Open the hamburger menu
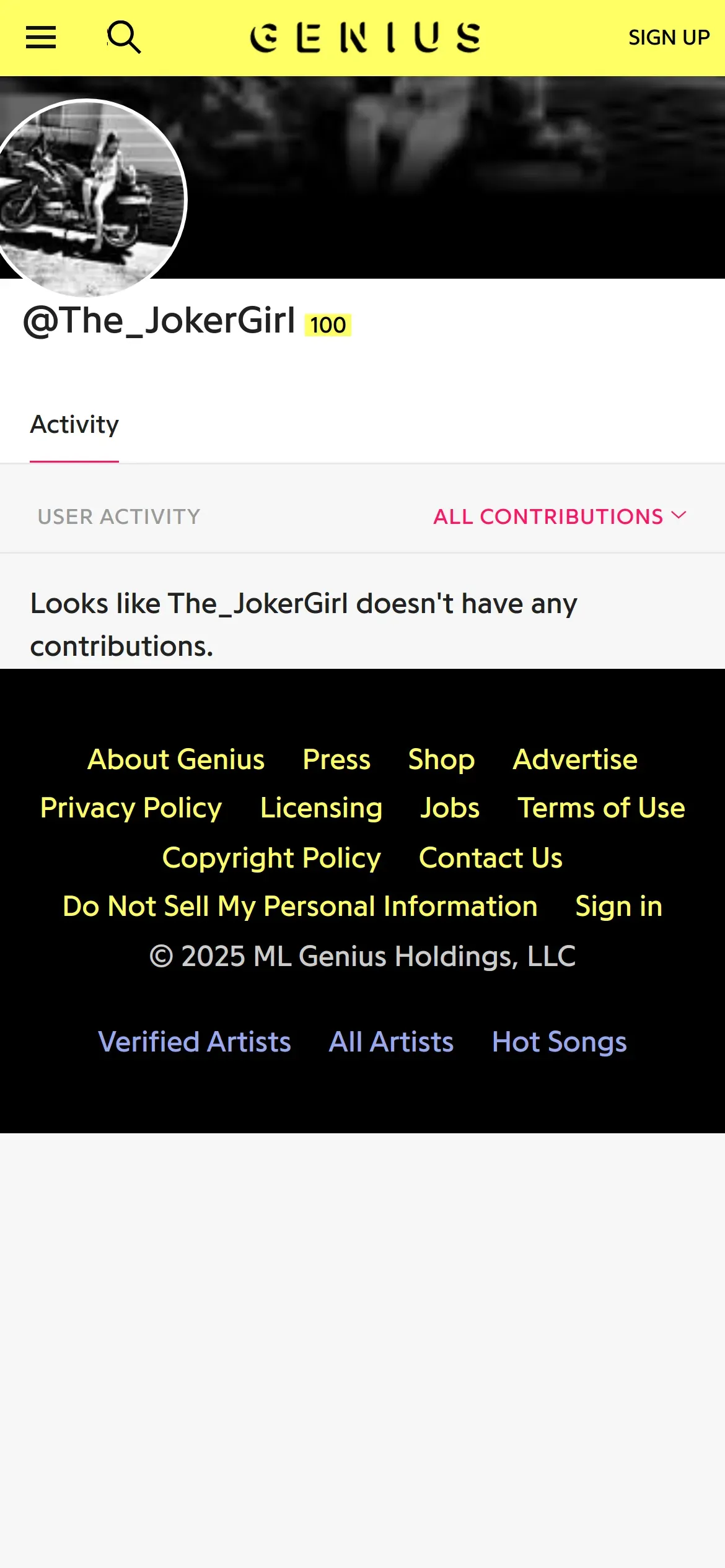The width and height of the screenshot is (725, 1568). tap(41, 38)
